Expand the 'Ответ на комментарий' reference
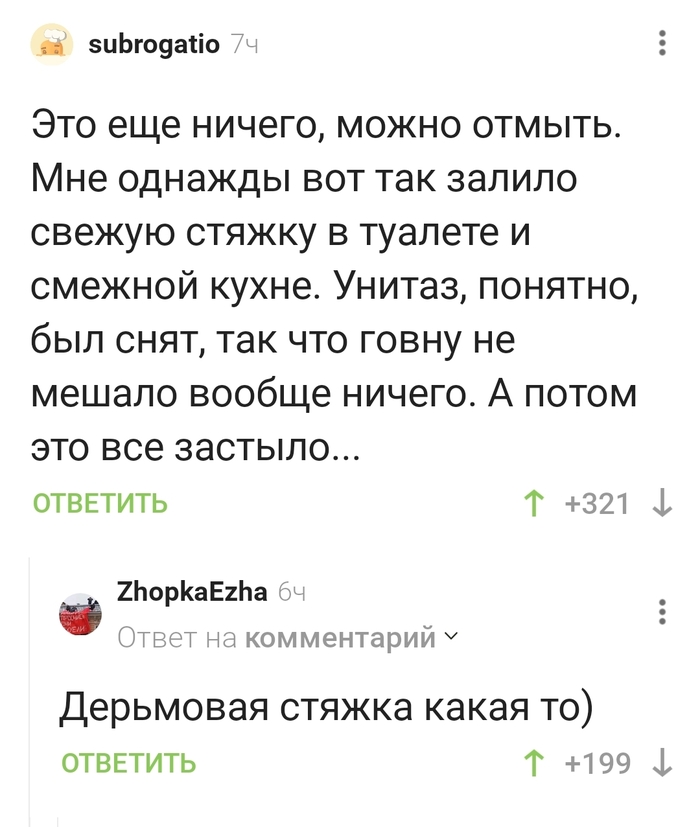 287,638
